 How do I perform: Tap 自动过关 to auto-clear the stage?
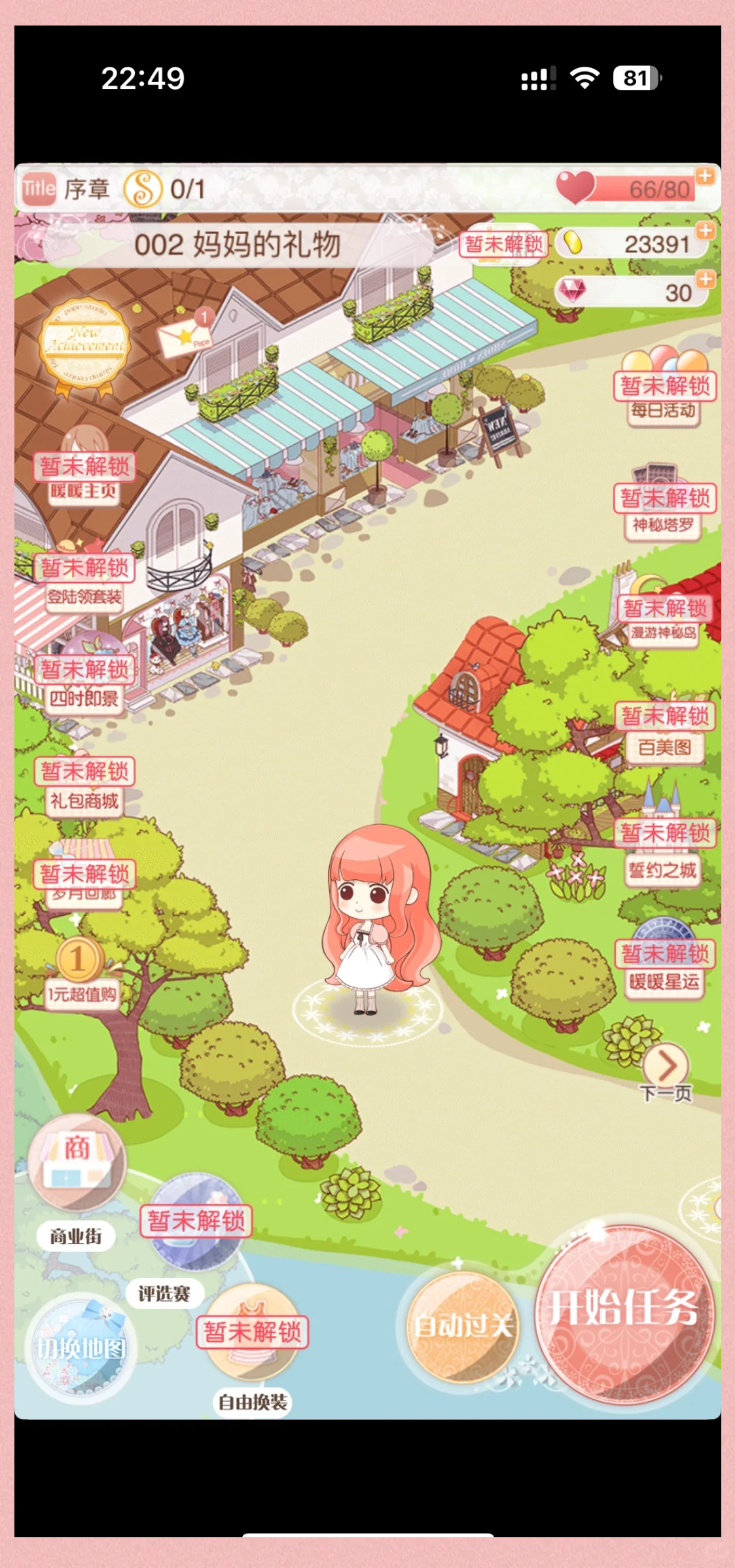tap(462, 1325)
